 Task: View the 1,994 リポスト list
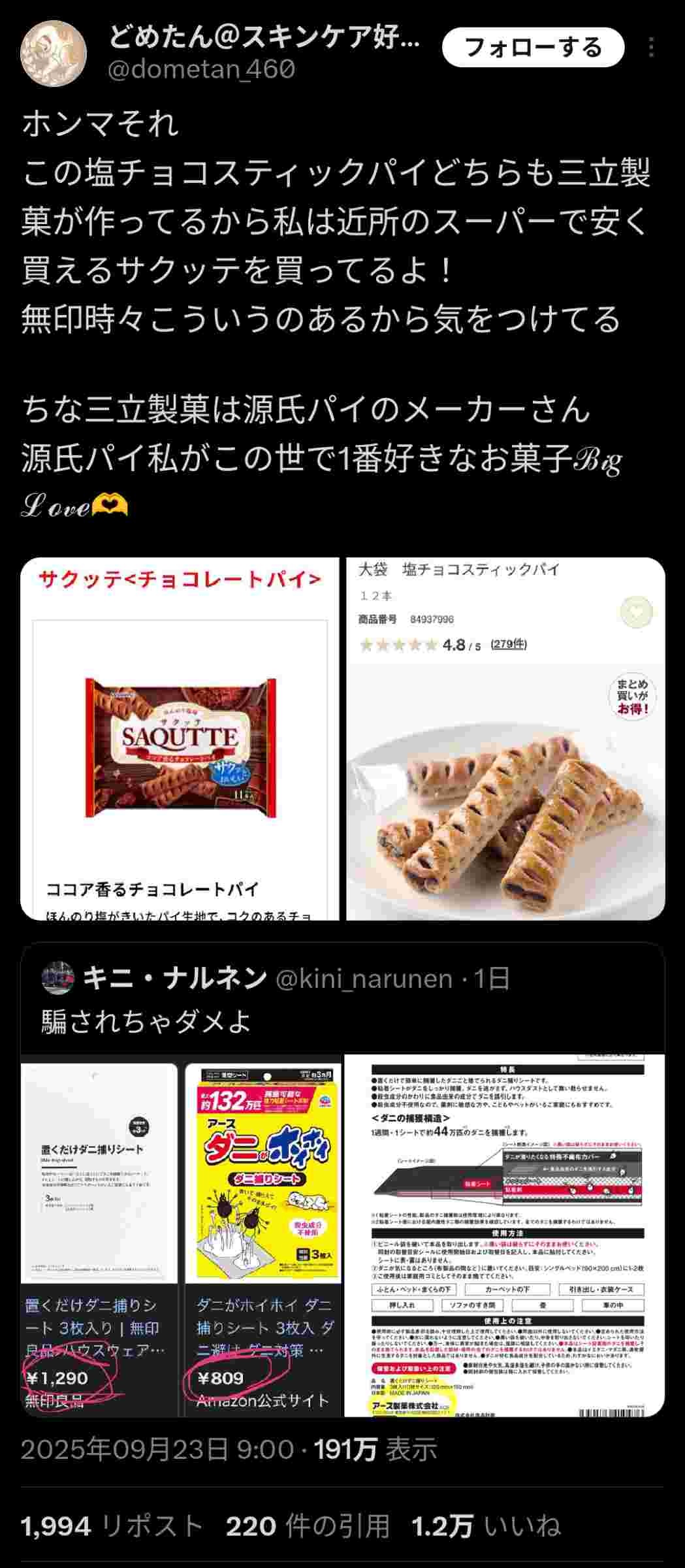pyautogui.click(x=112, y=1527)
